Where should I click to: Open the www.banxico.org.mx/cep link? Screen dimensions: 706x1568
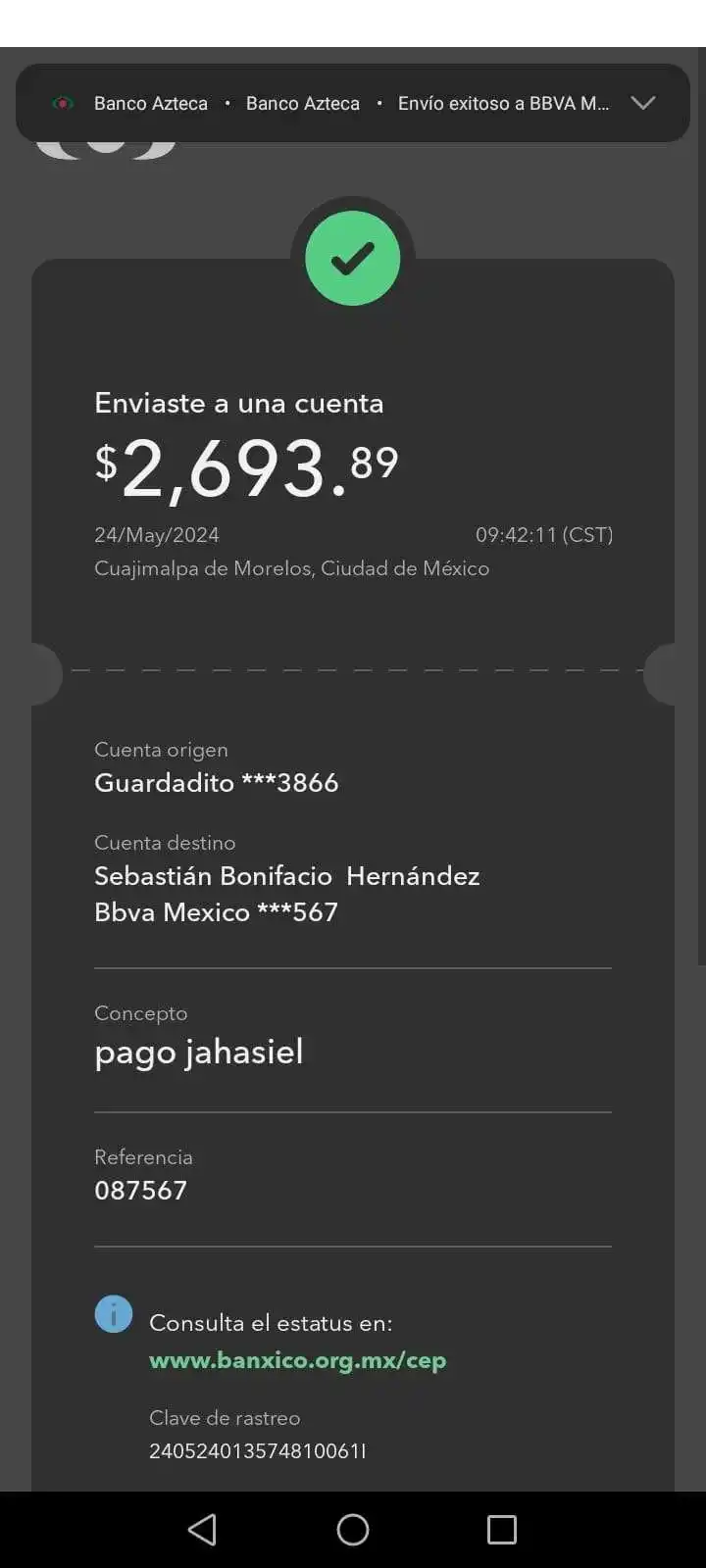click(297, 1360)
